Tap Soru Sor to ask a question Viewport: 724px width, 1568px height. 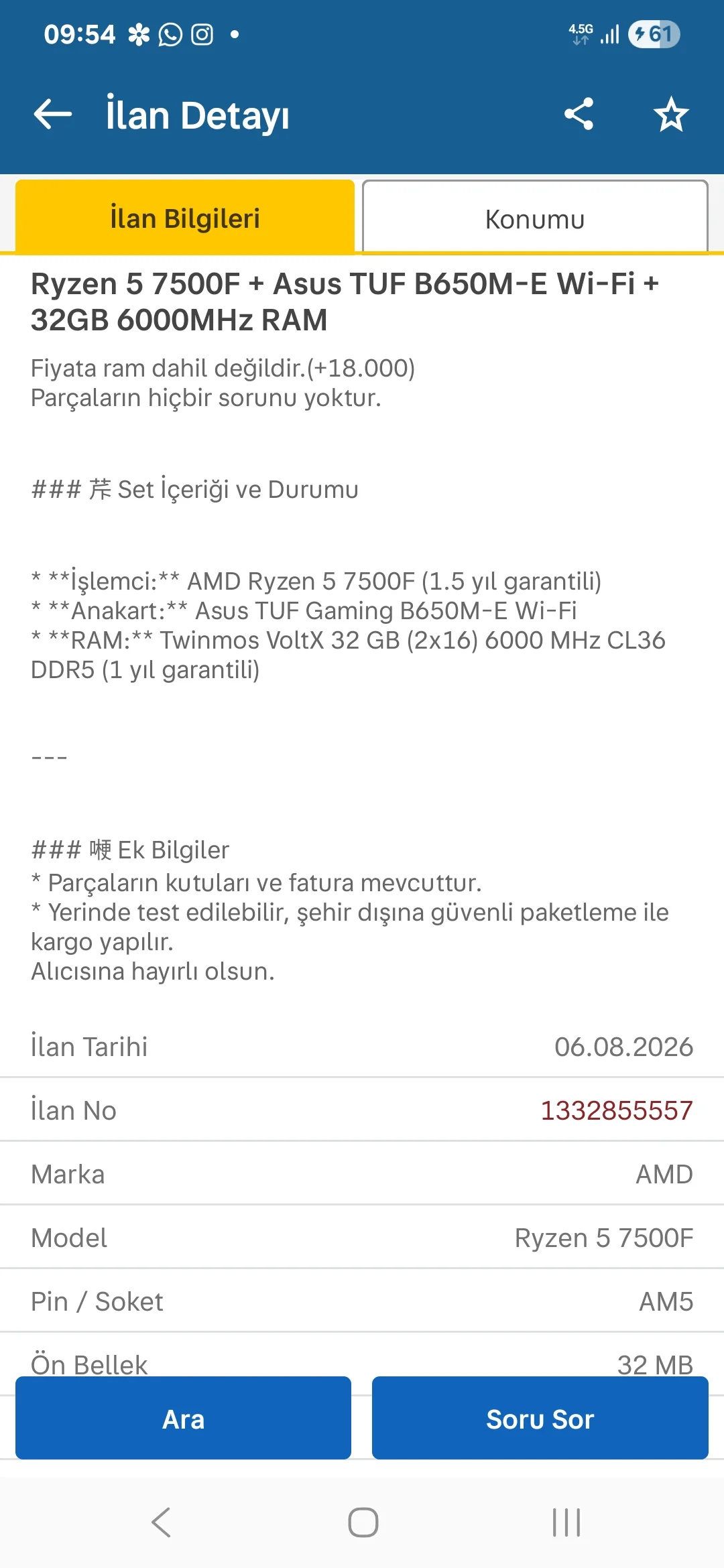[540, 1418]
